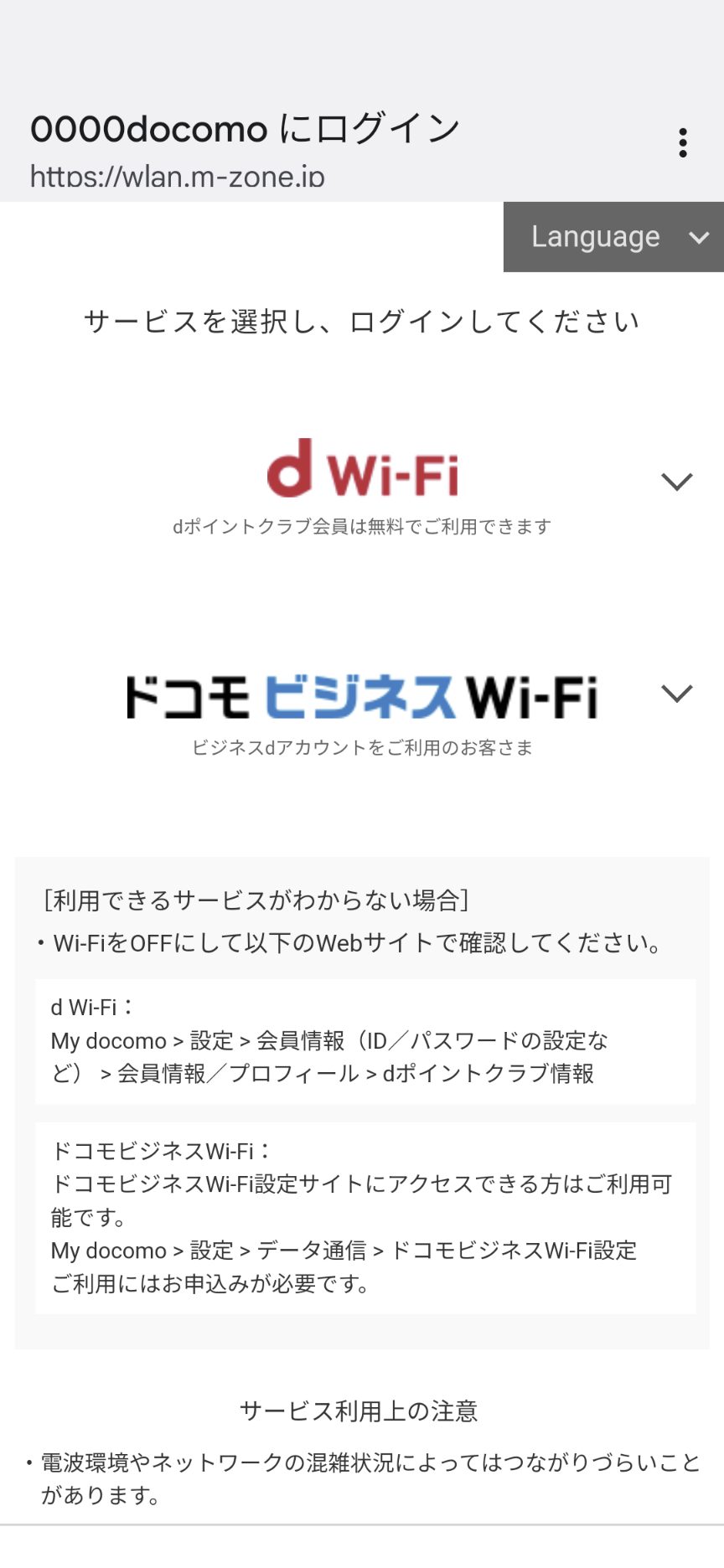
Task: Open the Language dropdown
Action: point(613,237)
